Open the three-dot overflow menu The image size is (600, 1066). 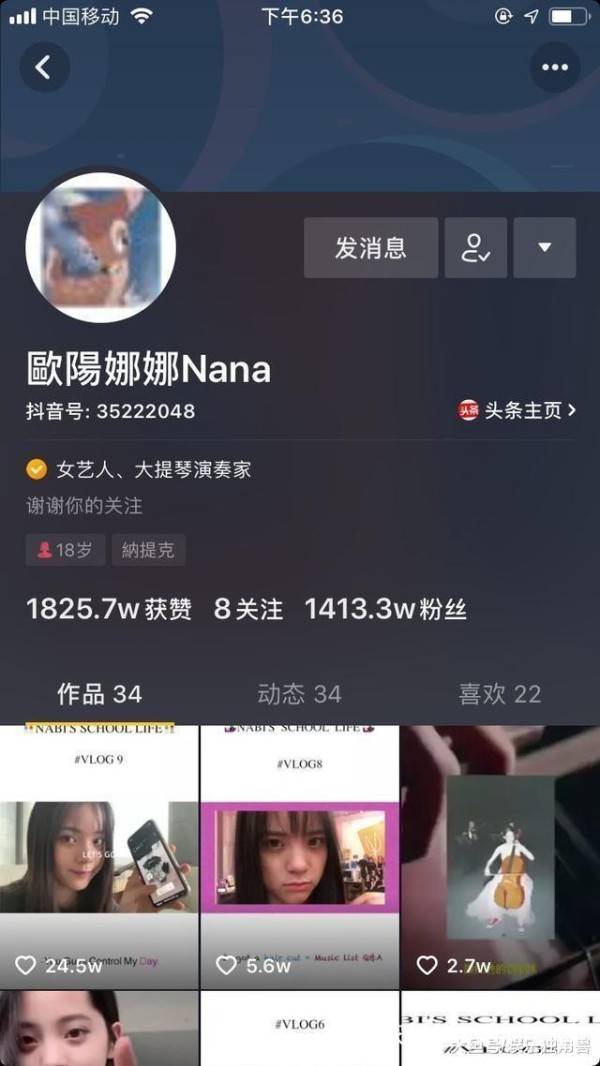tap(554, 68)
